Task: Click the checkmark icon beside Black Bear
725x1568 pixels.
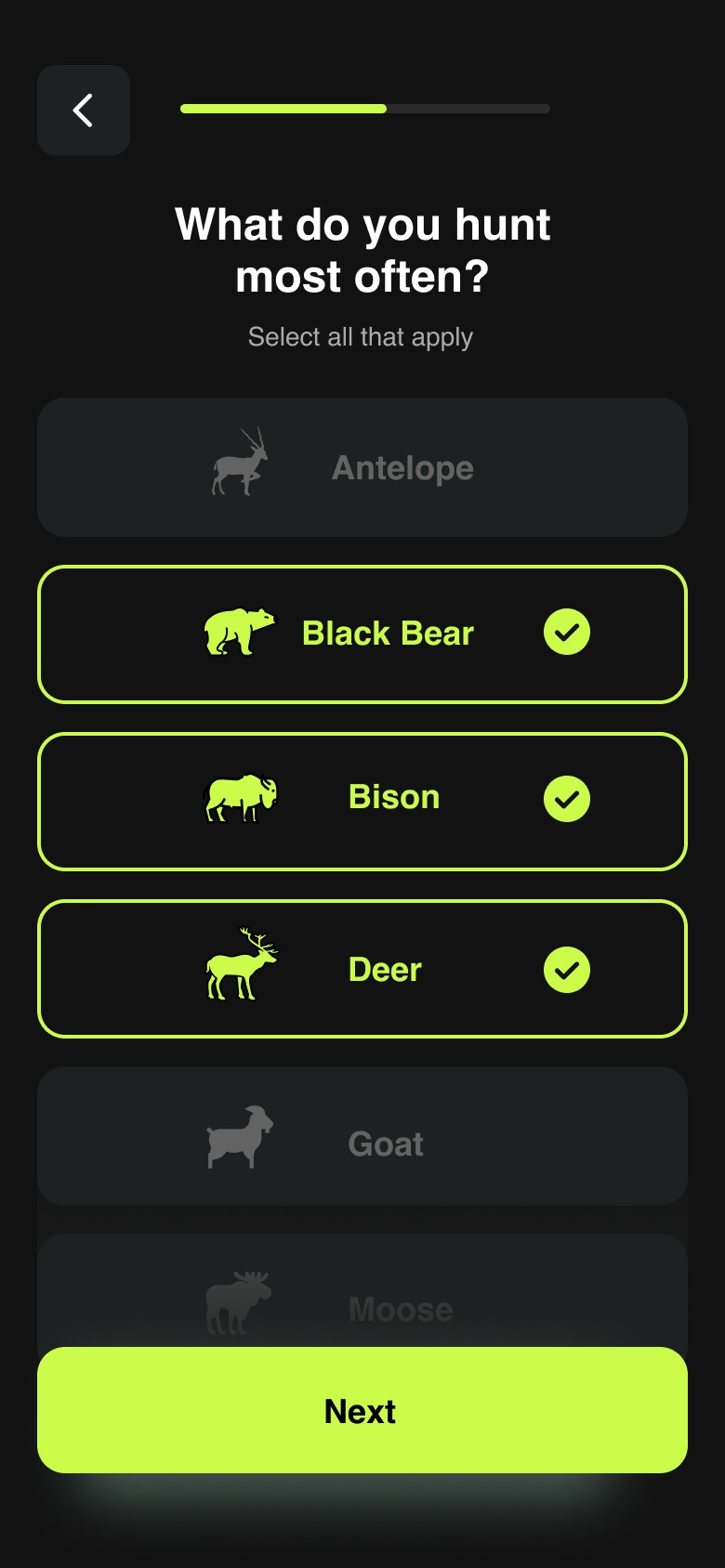Action: click(567, 632)
